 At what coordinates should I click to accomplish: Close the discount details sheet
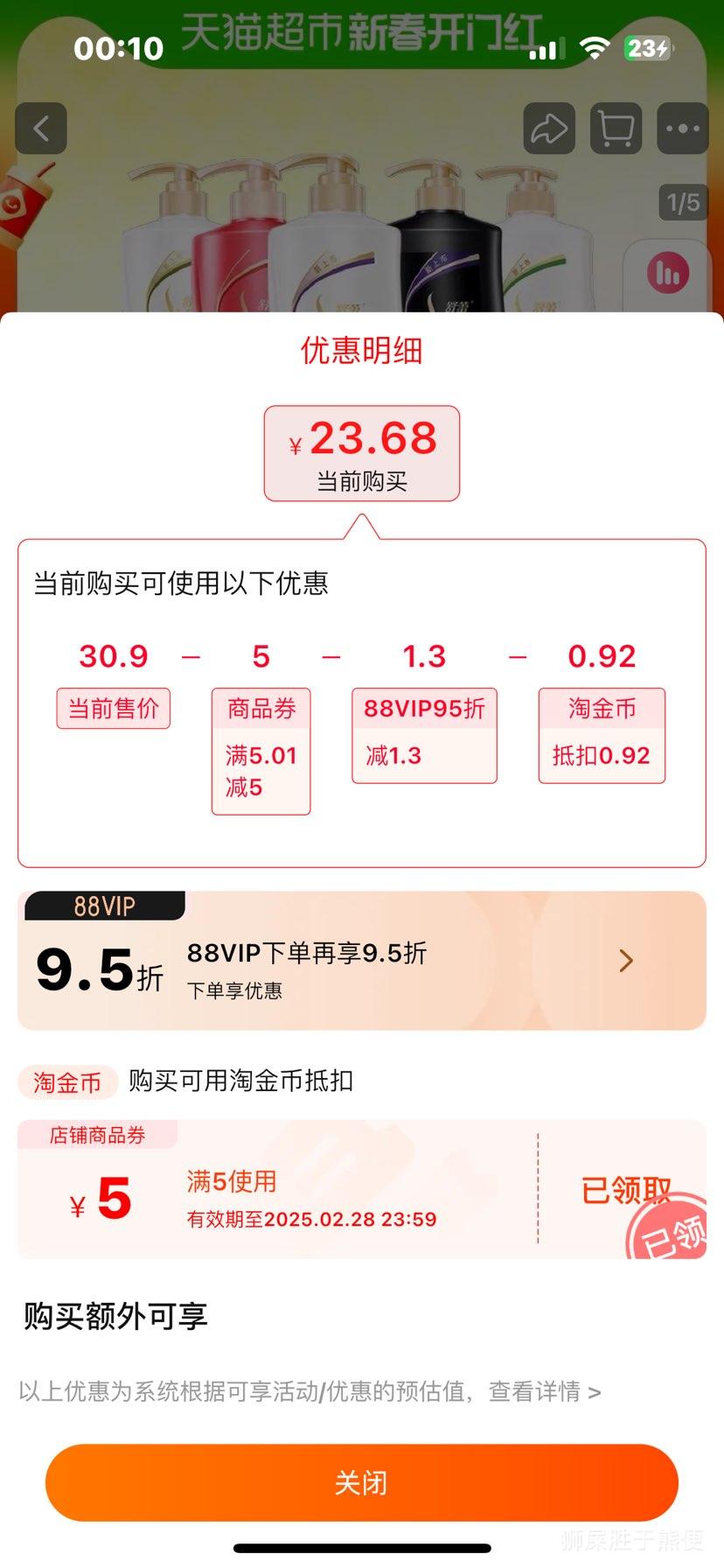pos(361,1482)
